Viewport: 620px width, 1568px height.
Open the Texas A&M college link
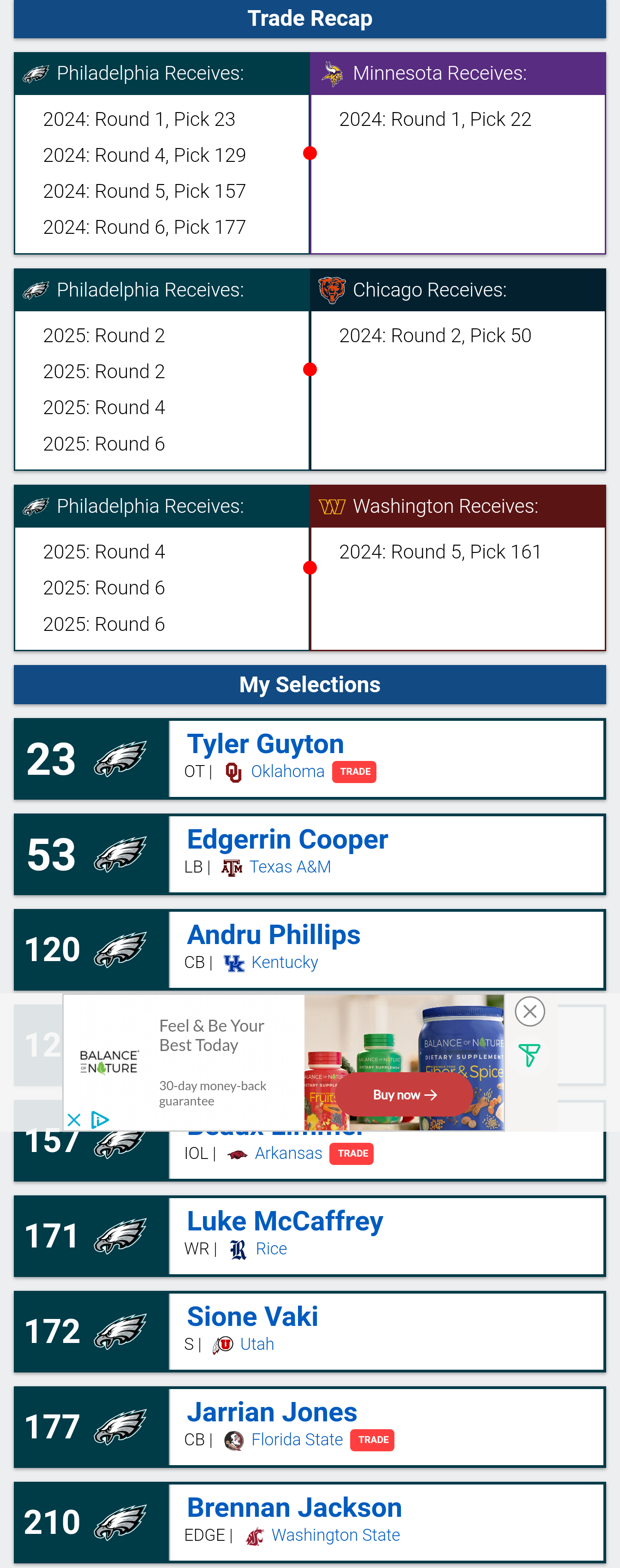pyautogui.click(x=290, y=867)
